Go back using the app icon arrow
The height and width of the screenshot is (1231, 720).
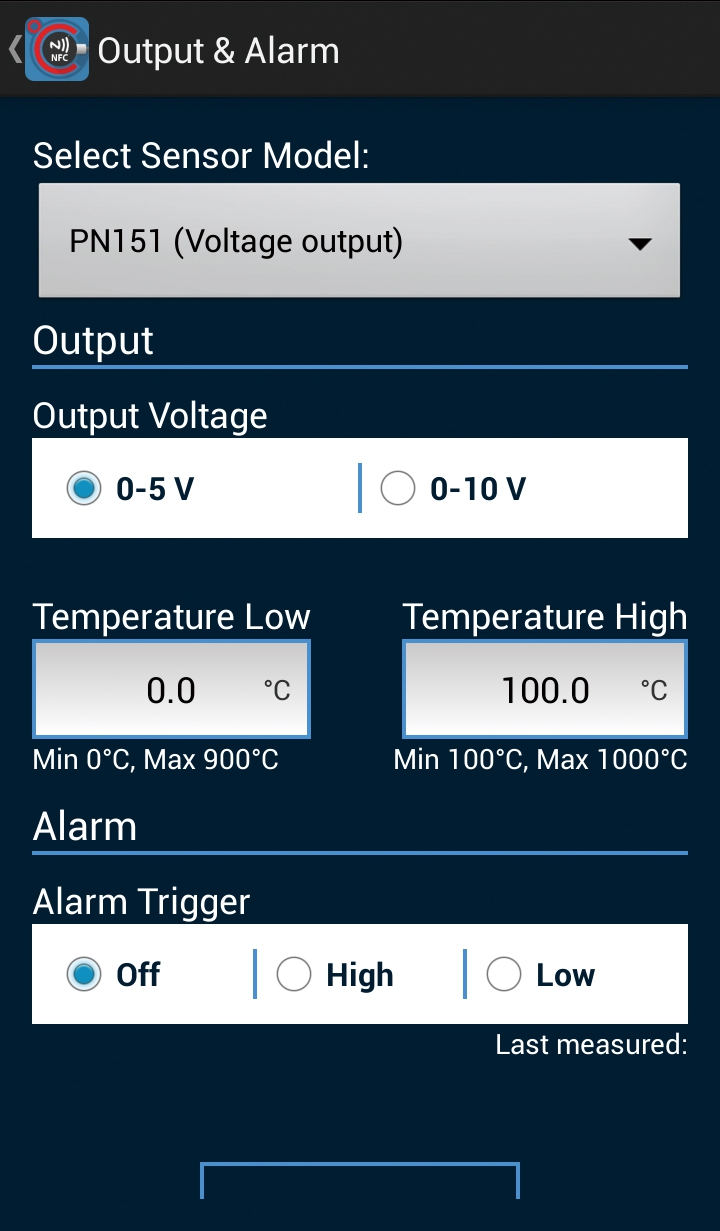48,49
